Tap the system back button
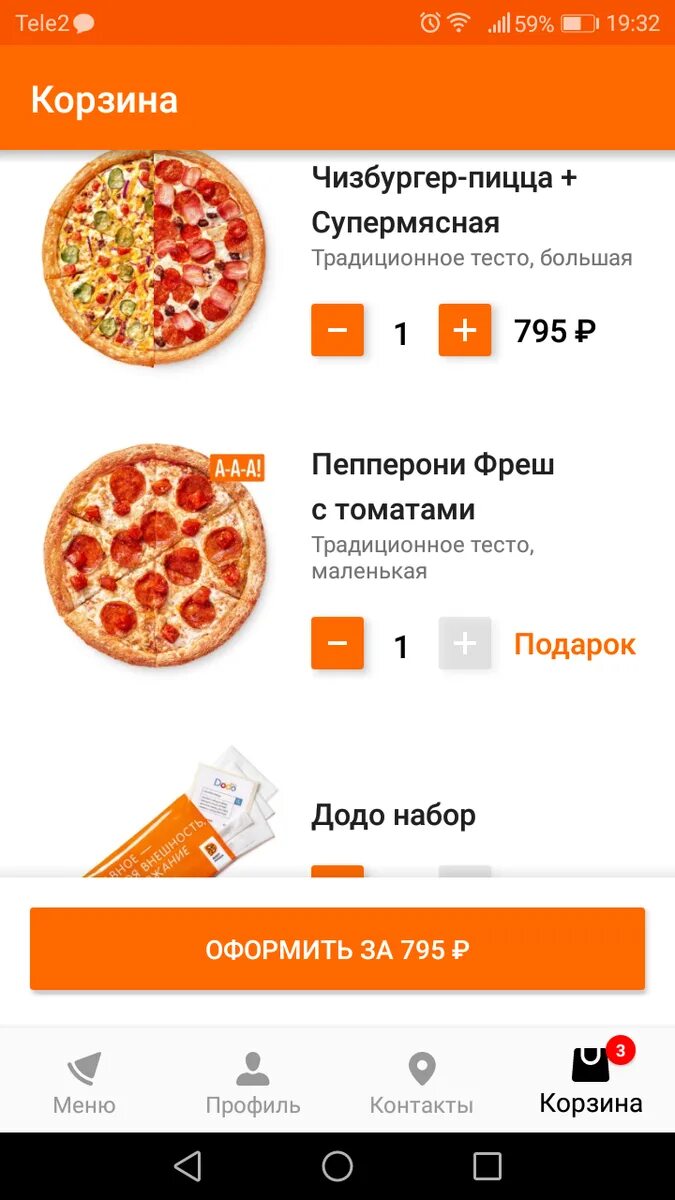675x1200 pixels. click(187, 1166)
